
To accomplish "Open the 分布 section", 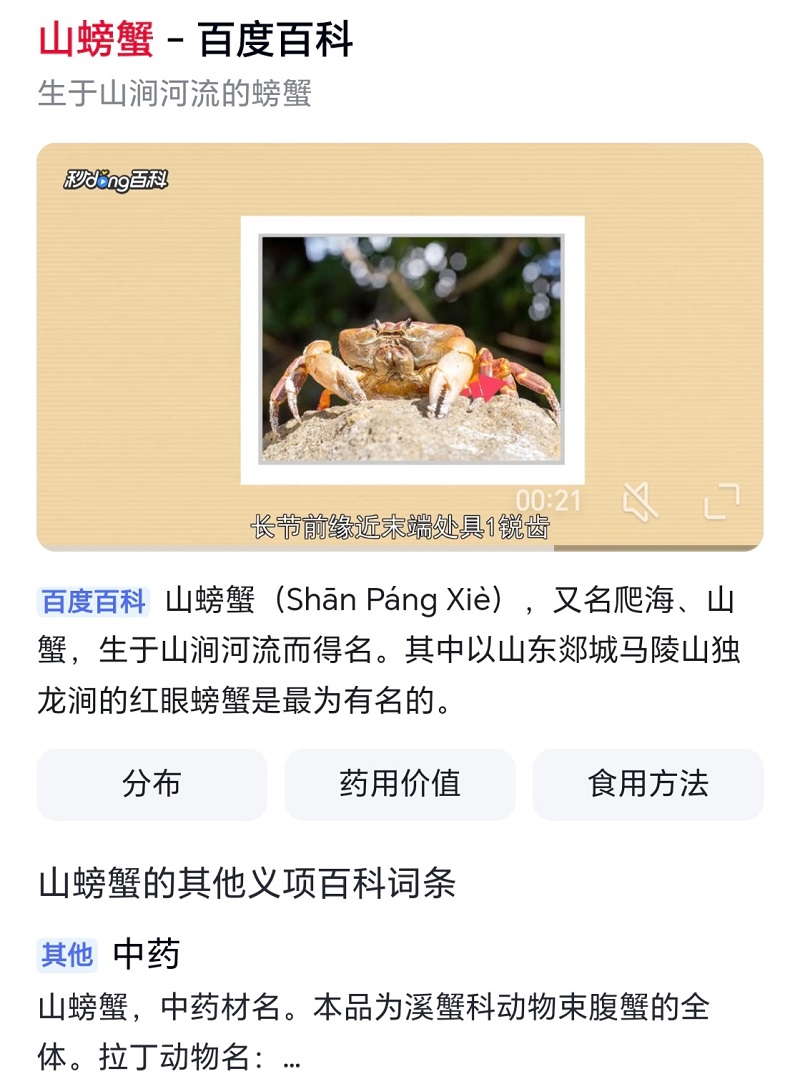I will (x=152, y=784).
